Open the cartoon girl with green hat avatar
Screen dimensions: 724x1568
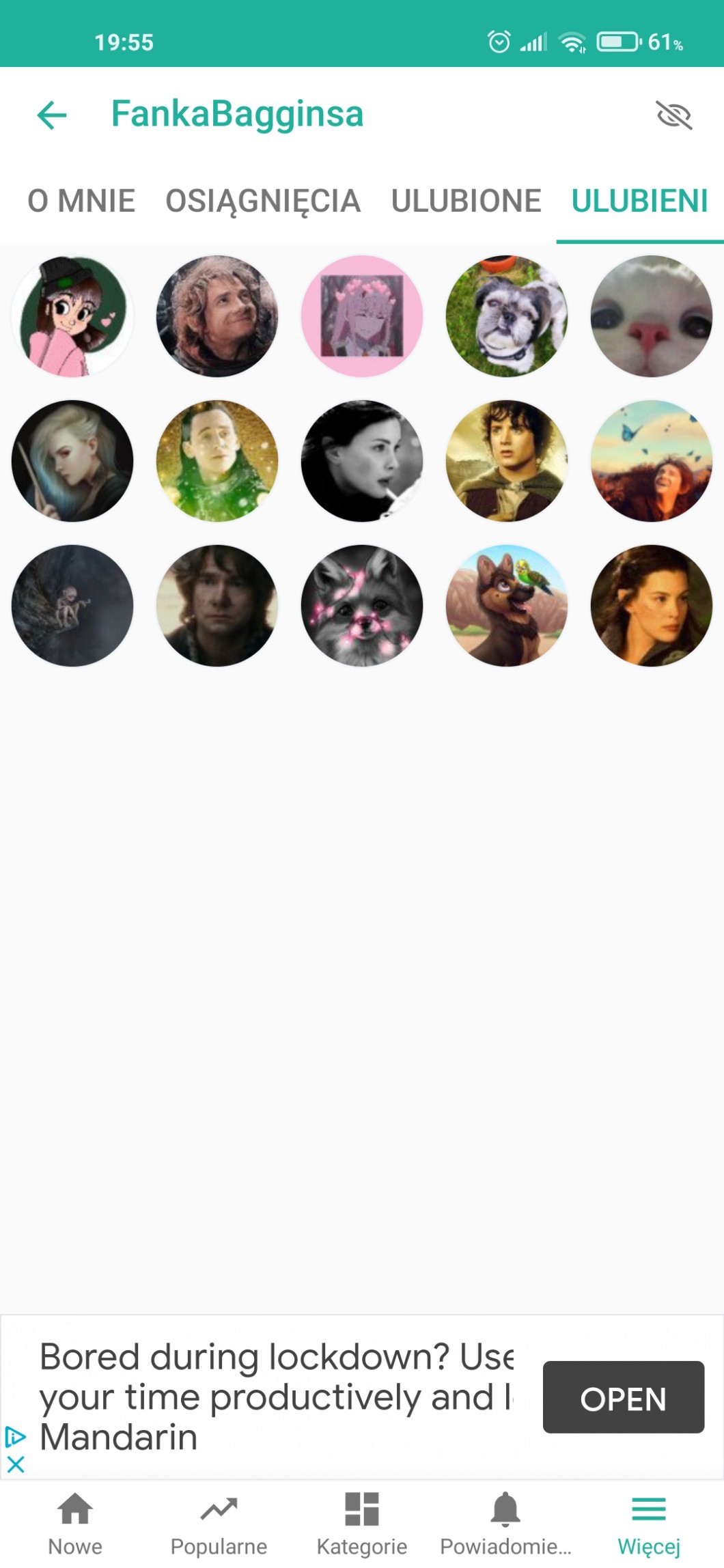point(72,316)
